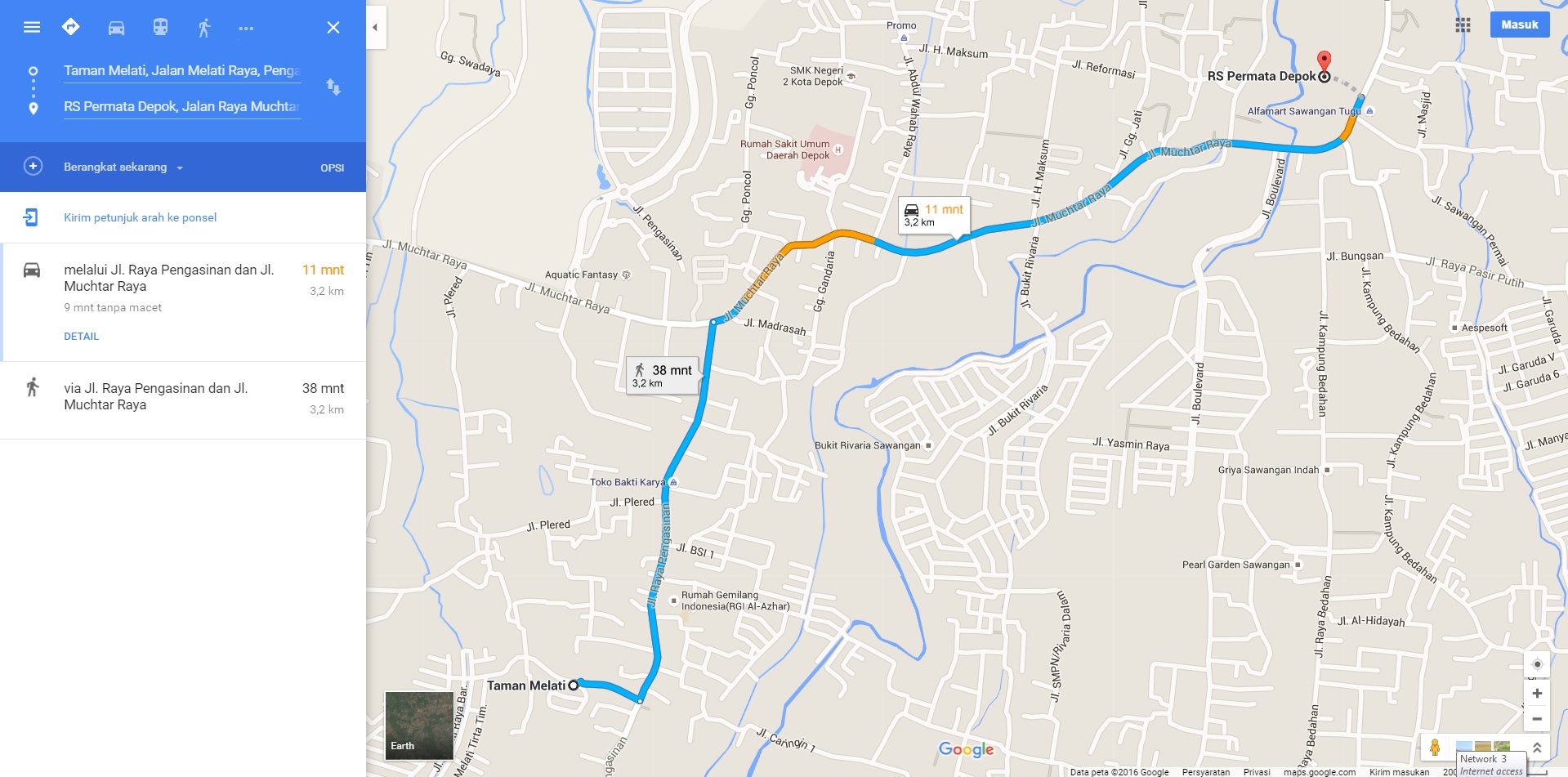Select the driving travel mode

(x=116, y=28)
